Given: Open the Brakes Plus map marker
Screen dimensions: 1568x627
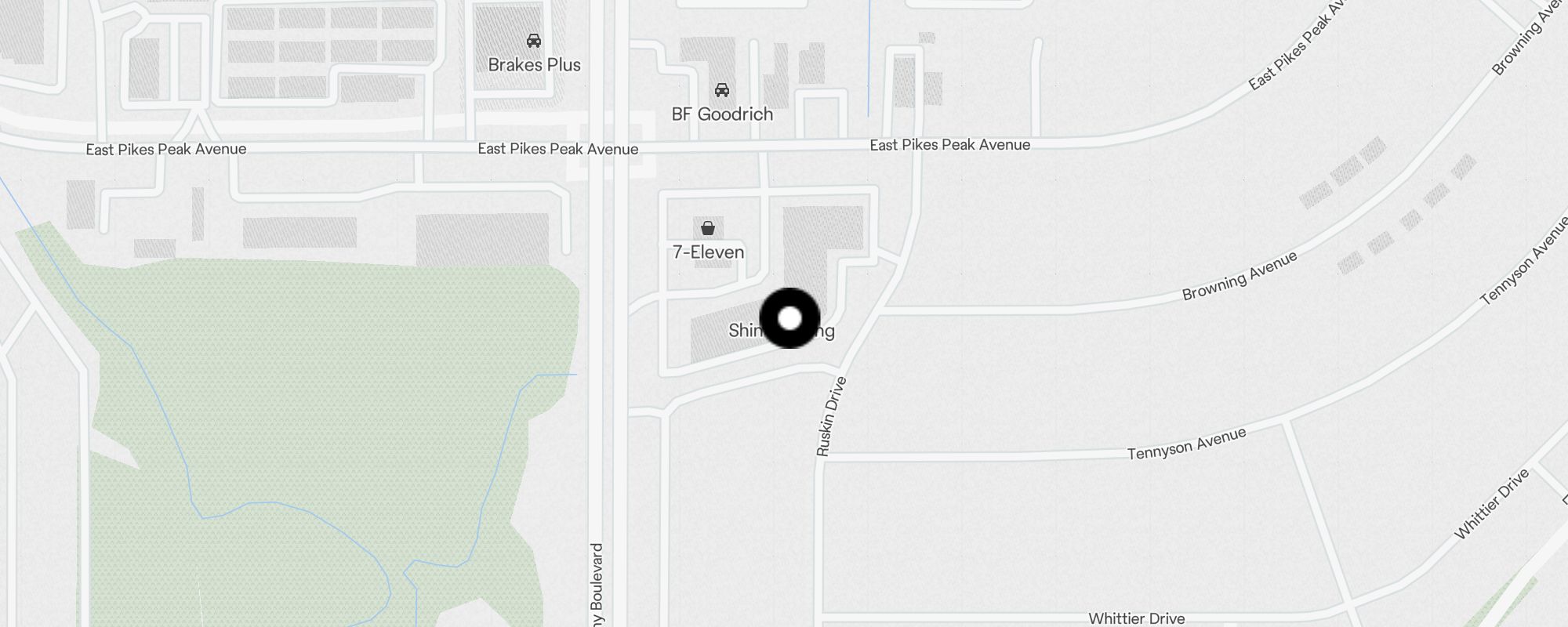Looking at the screenshot, I should click(x=534, y=42).
